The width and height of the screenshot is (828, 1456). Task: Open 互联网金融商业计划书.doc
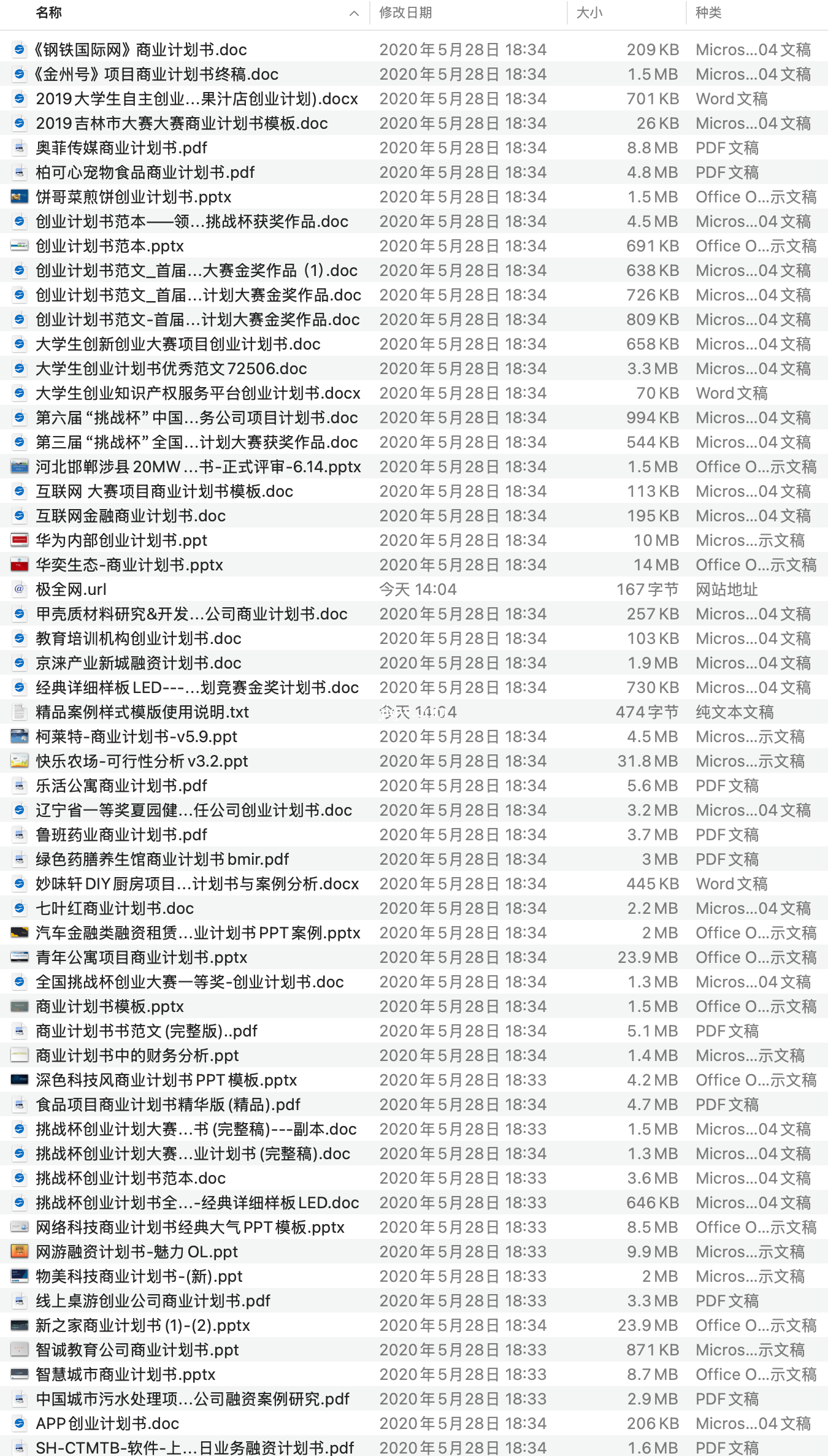coord(131,516)
